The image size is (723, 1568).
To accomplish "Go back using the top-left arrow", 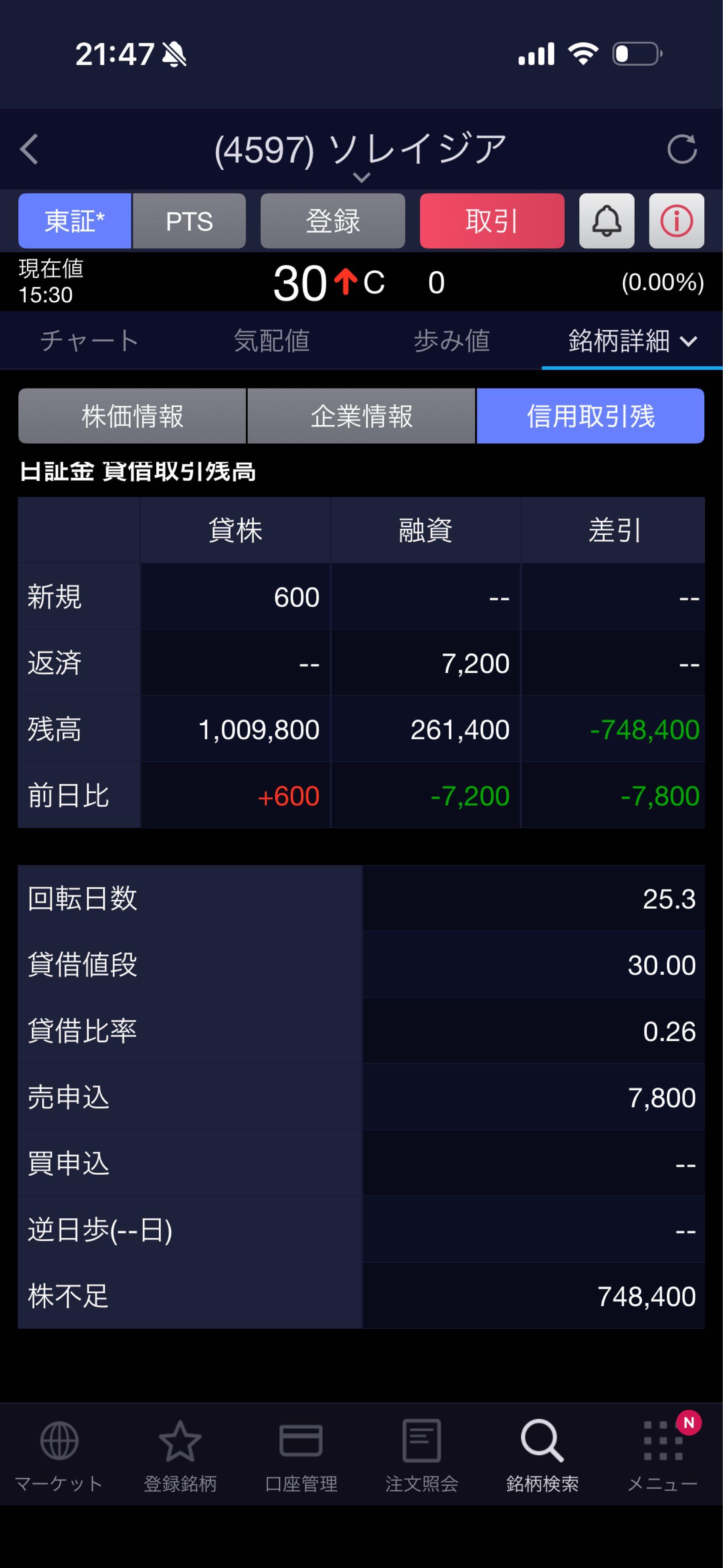I will click(x=29, y=149).
